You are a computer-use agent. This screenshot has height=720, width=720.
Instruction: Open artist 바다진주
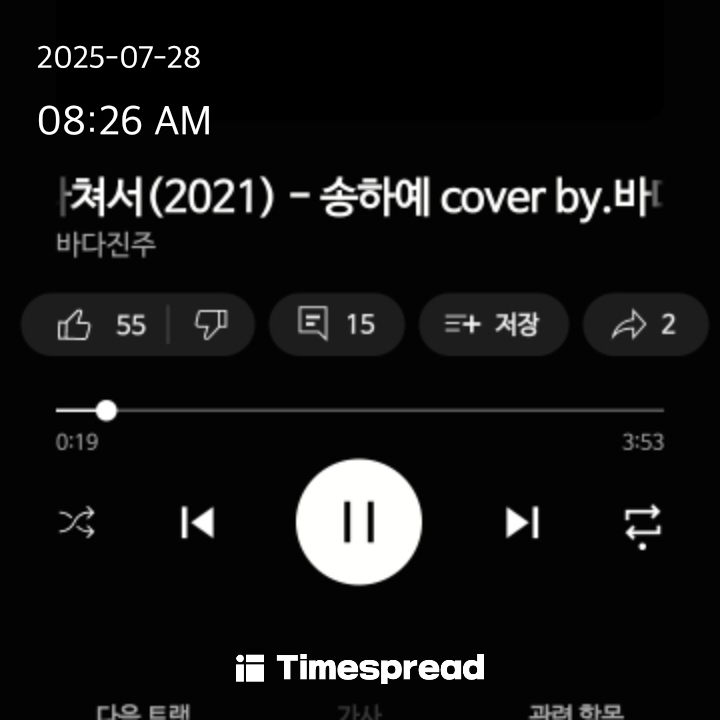[106, 245]
